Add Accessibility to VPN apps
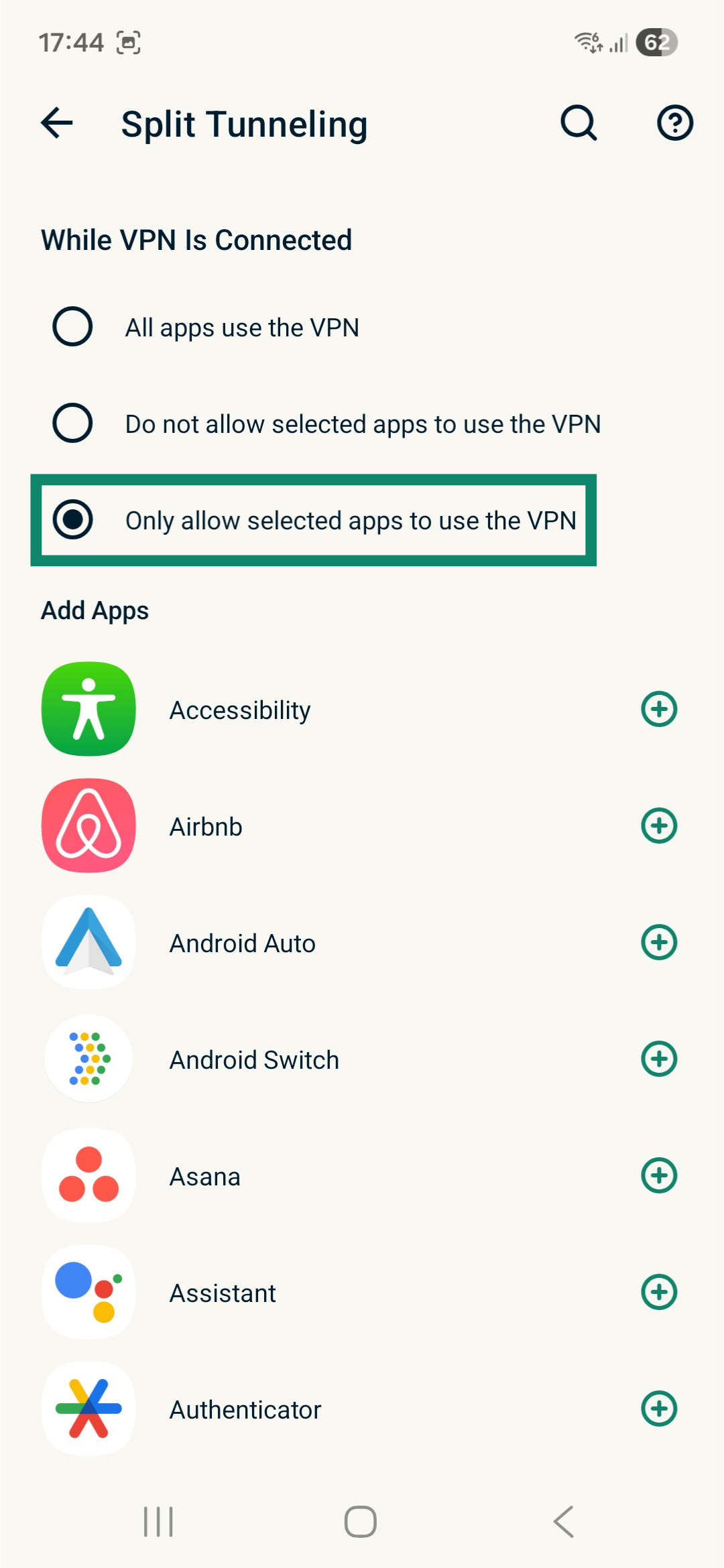724x1568 pixels. pos(659,709)
